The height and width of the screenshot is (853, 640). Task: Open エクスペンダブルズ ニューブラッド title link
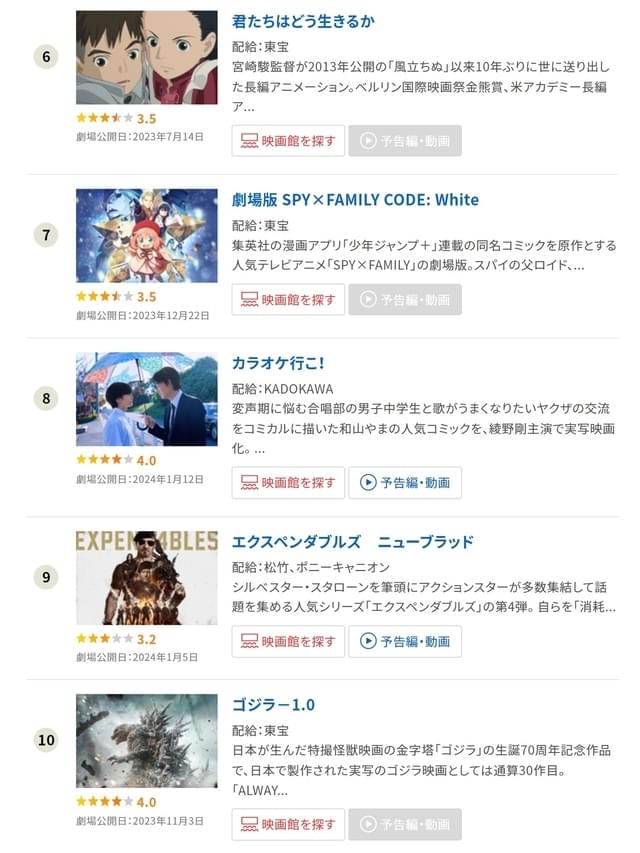pos(352,541)
